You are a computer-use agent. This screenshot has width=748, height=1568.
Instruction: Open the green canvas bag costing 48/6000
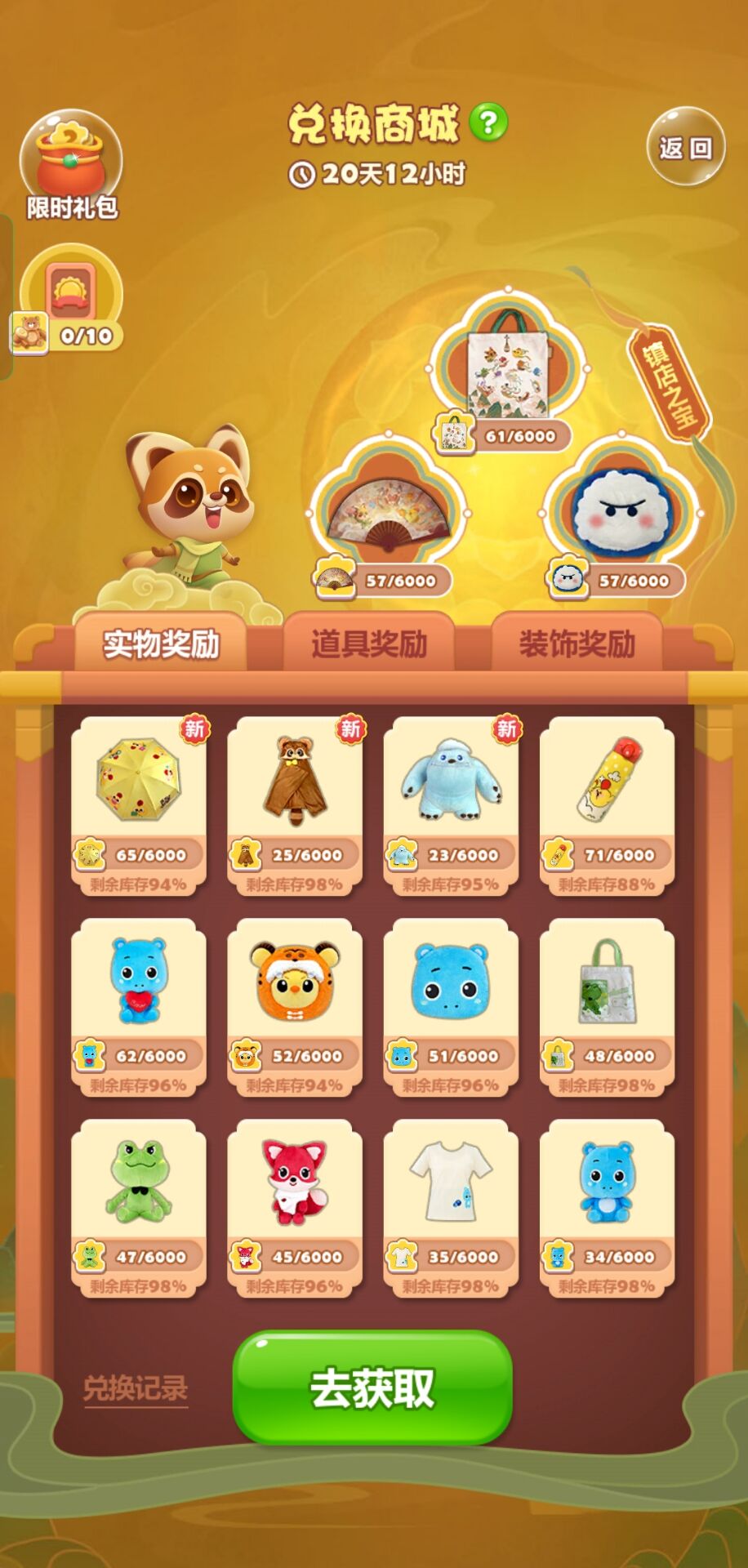[x=607, y=1005]
